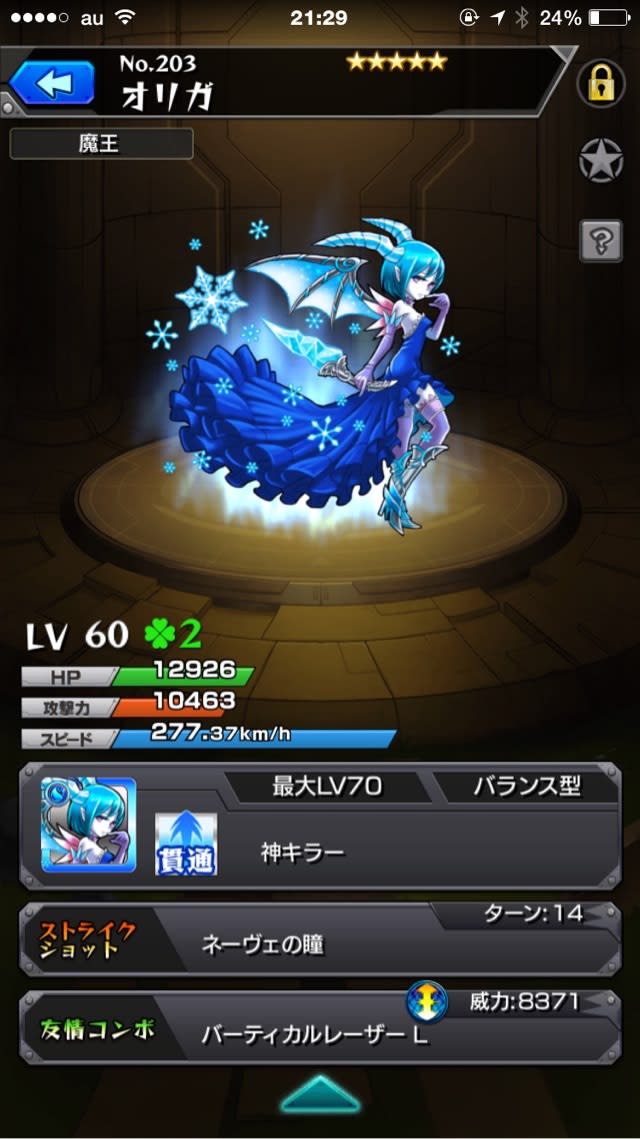Toggle the lock on this monster
This screenshot has width=640, height=1139.
pos(600,85)
